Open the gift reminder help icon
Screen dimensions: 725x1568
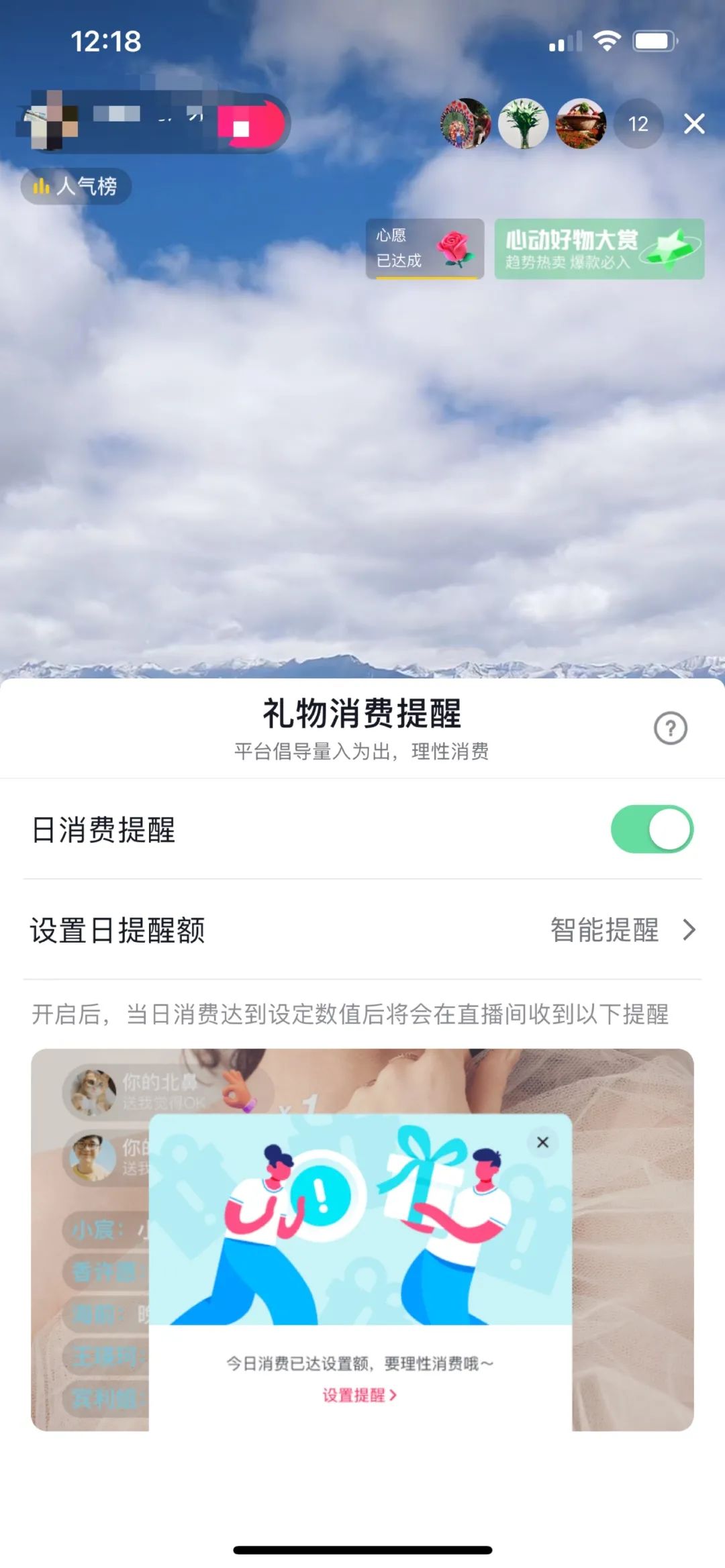pos(670,728)
